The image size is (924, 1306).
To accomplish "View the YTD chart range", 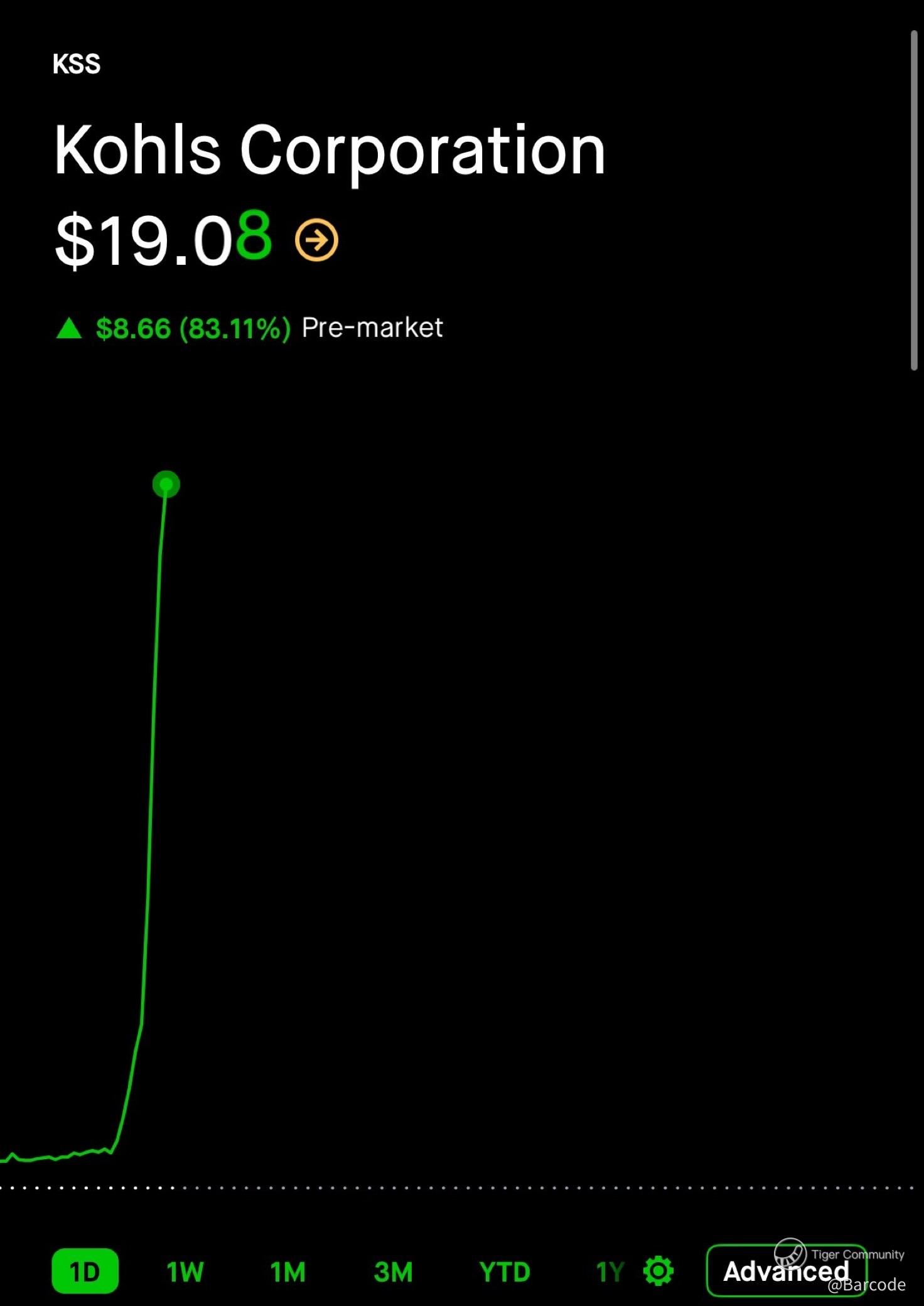I will coord(505,1272).
